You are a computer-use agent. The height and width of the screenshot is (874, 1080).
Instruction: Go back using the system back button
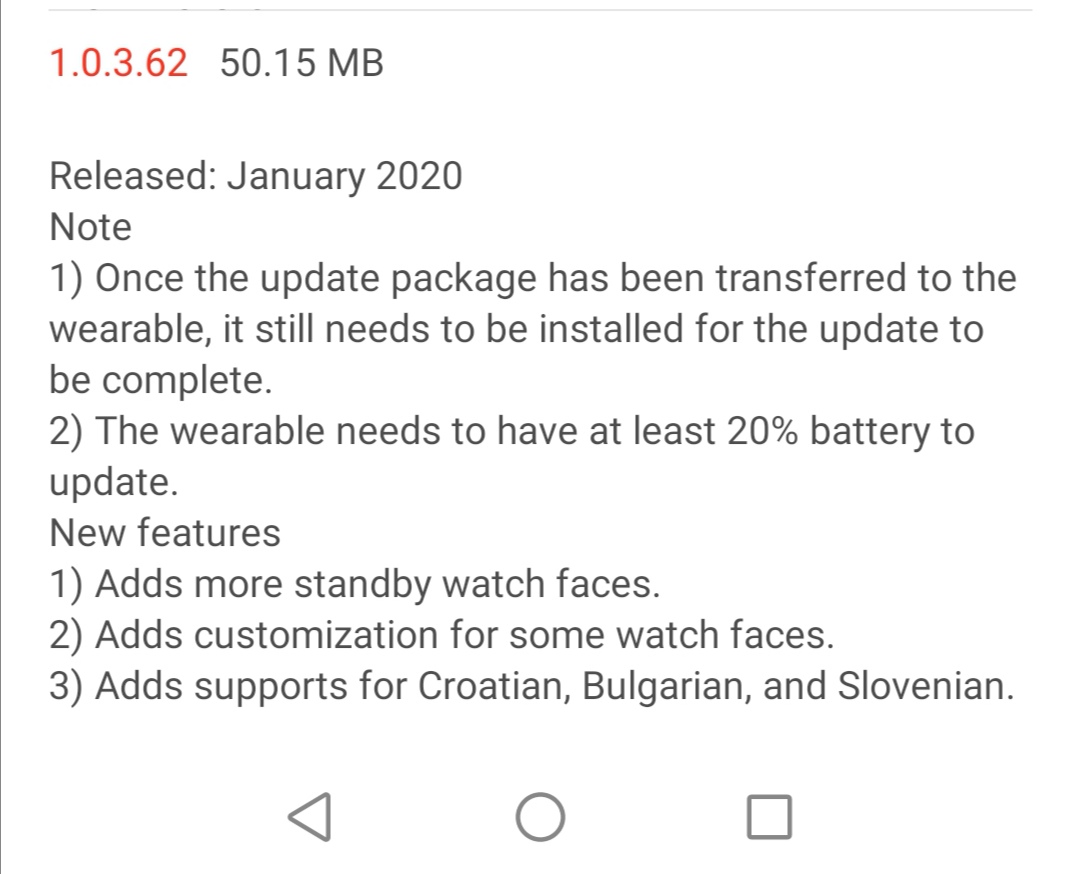pyautogui.click(x=311, y=817)
